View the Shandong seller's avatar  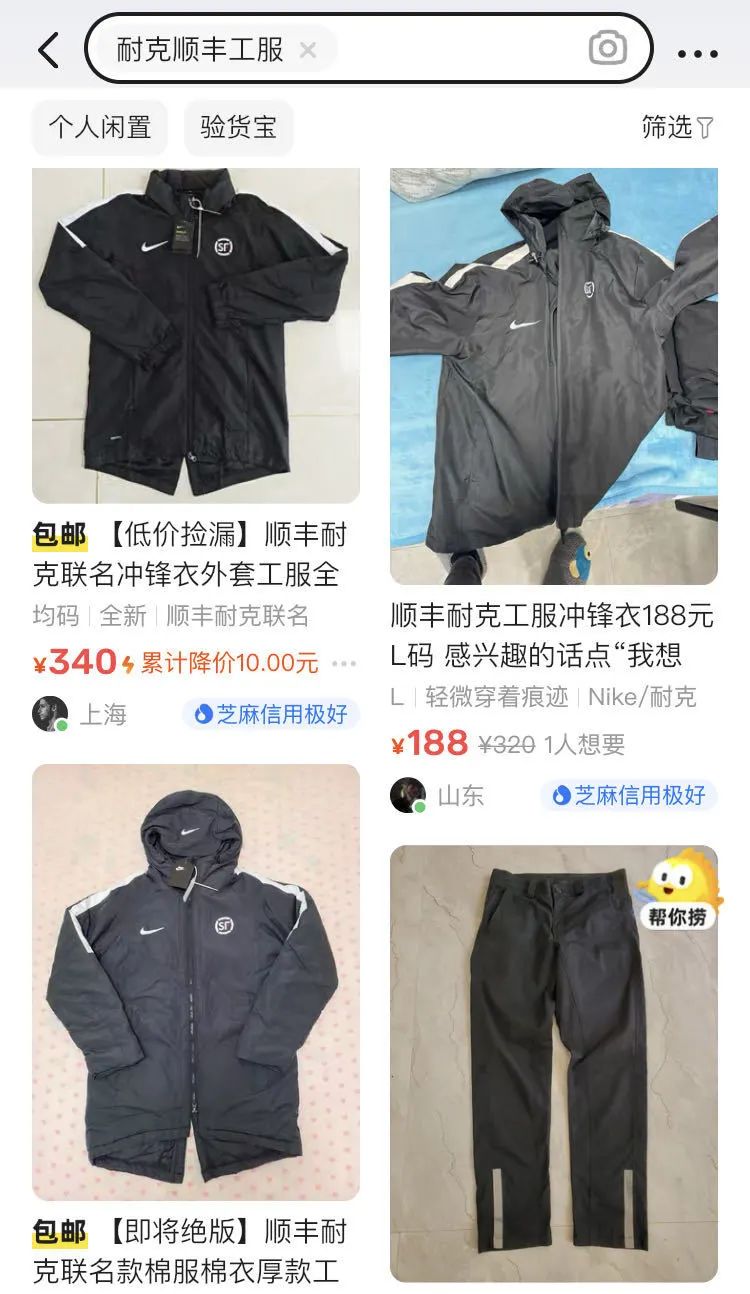pos(408,795)
